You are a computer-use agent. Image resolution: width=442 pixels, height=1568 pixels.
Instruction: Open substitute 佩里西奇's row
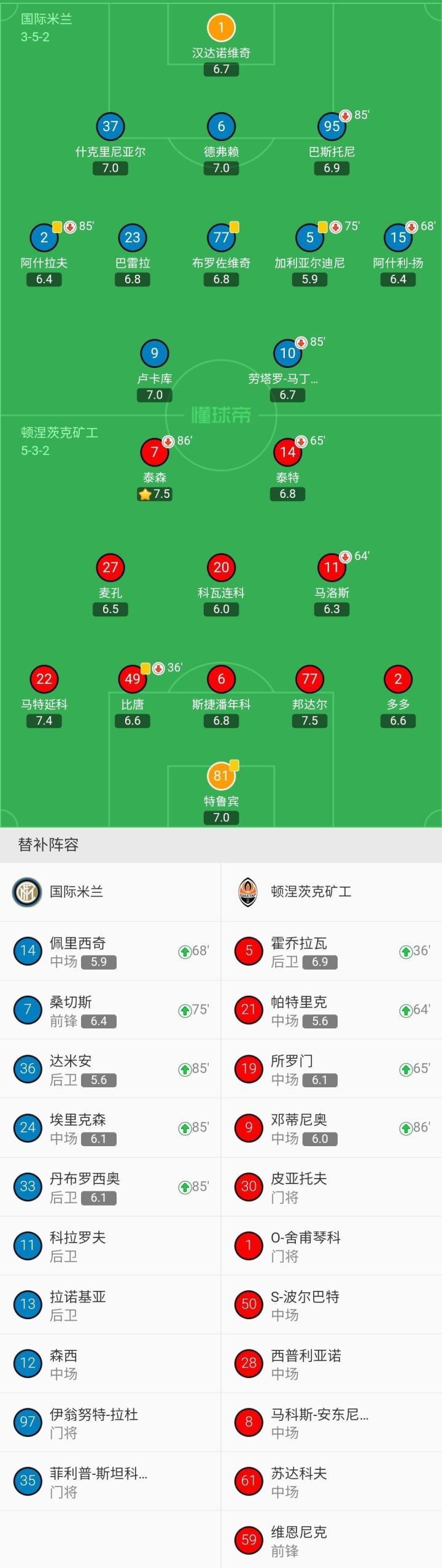(x=110, y=951)
